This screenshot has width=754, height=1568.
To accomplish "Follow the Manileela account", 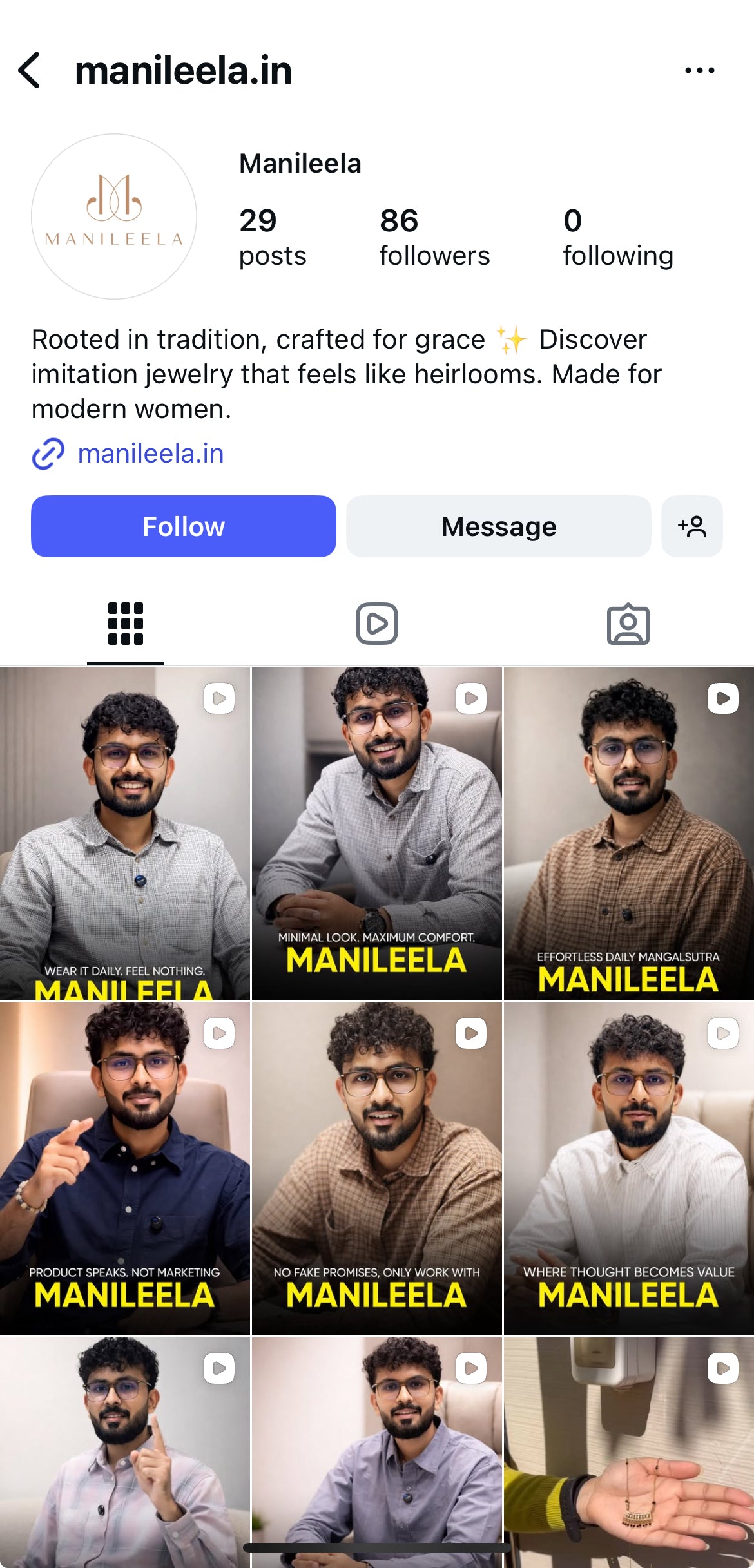I will [x=184, y=526].
